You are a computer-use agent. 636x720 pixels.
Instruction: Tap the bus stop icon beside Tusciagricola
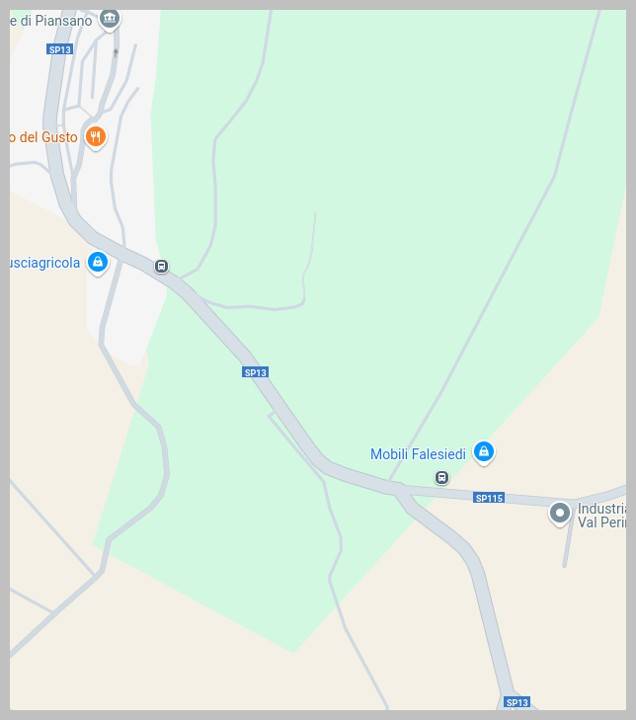click(x=161, y=266)
